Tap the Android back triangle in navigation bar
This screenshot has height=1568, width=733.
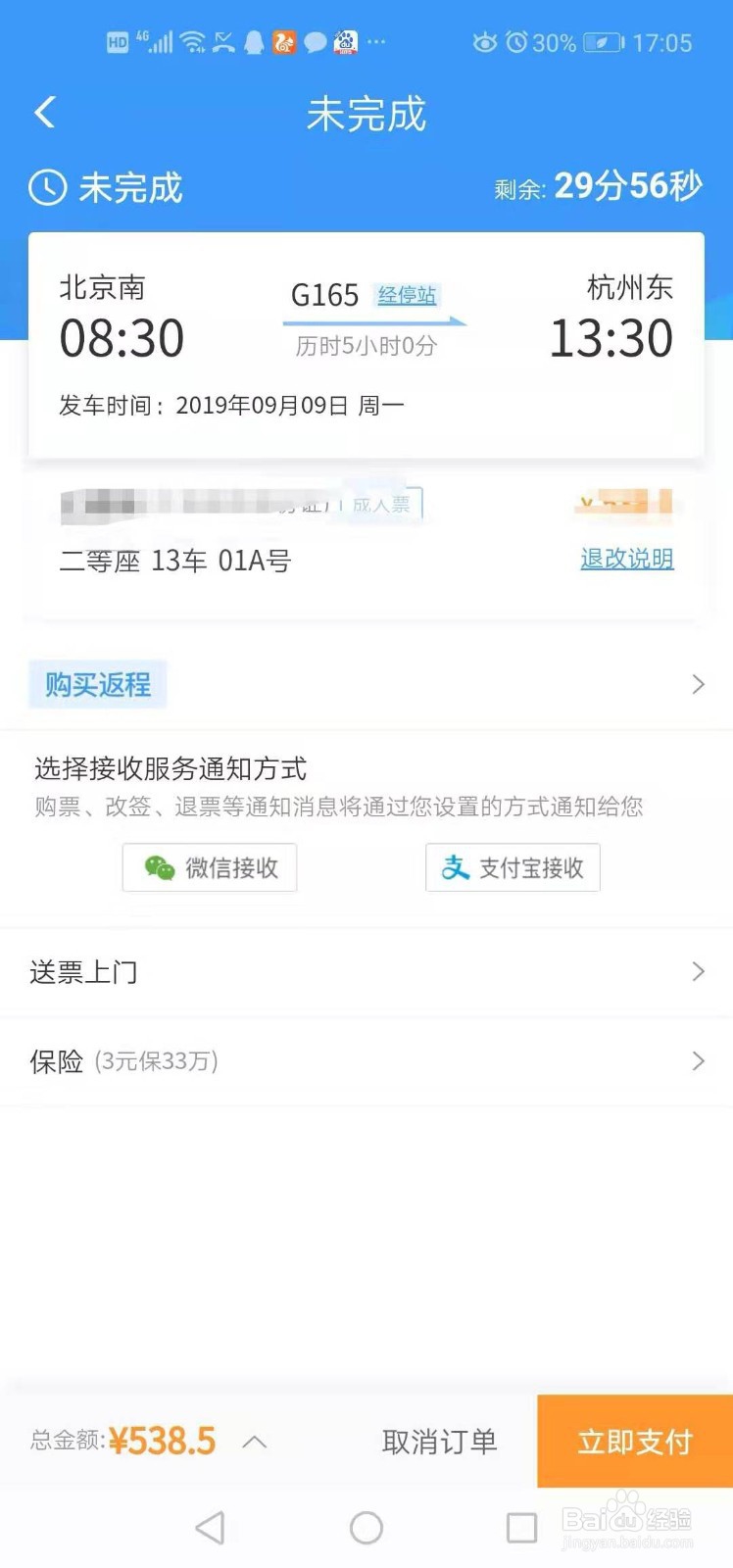pyautogui.click(x=210, y=1526)
